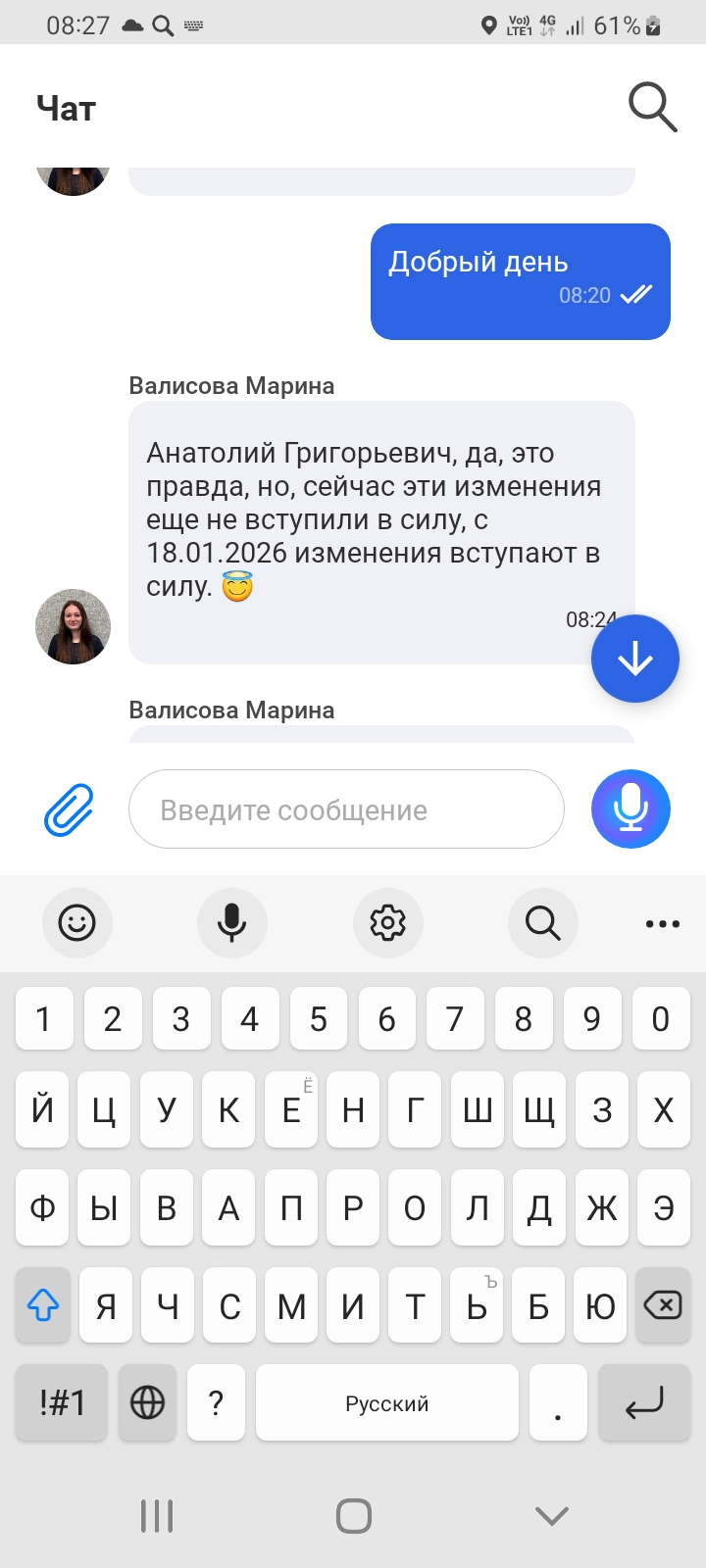Tap the paperclip attach icon
The height and width of the screenshot is (1568, 706).
70,809
